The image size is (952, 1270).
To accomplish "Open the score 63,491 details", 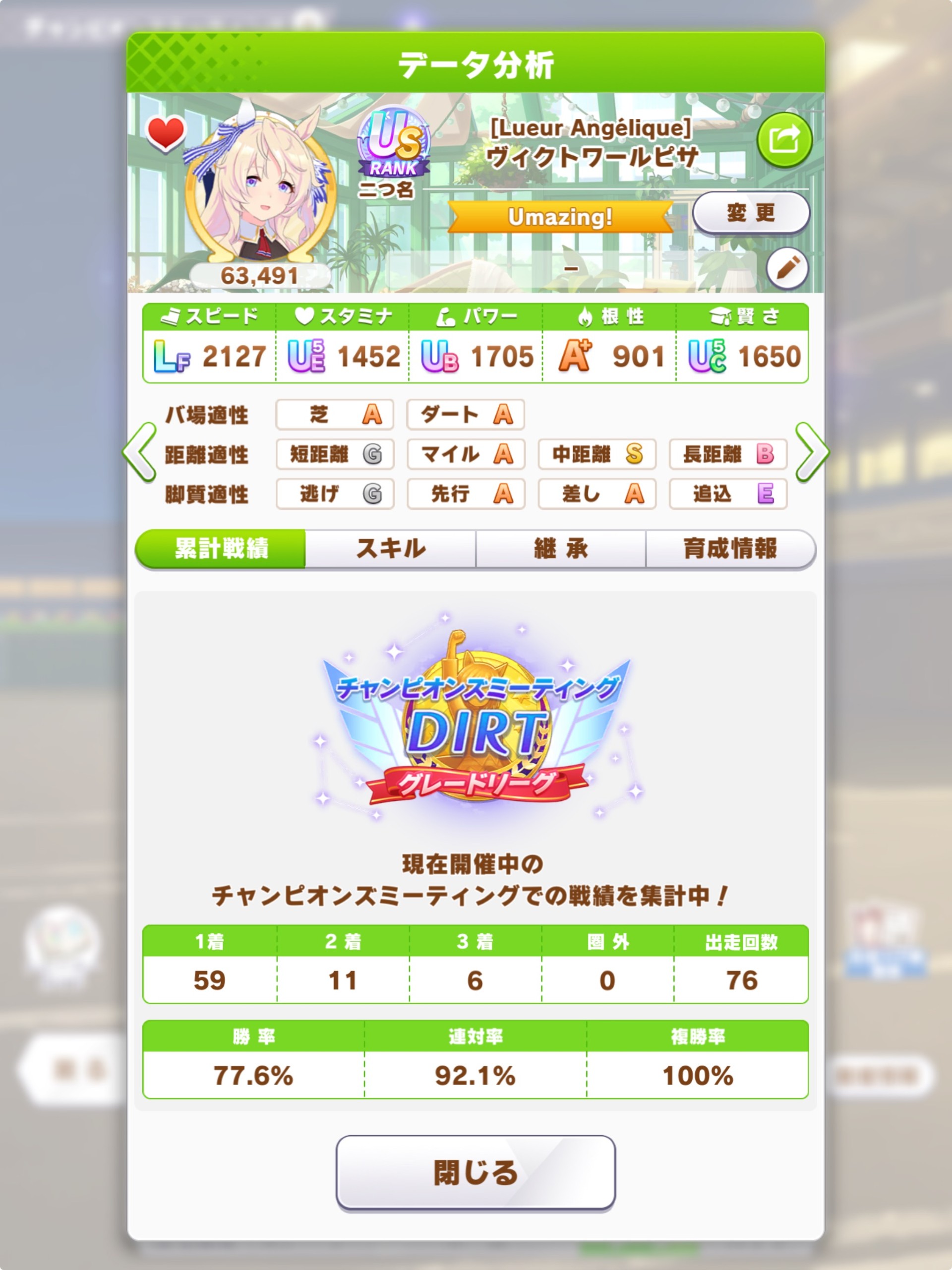I will (x=260, y=276).
